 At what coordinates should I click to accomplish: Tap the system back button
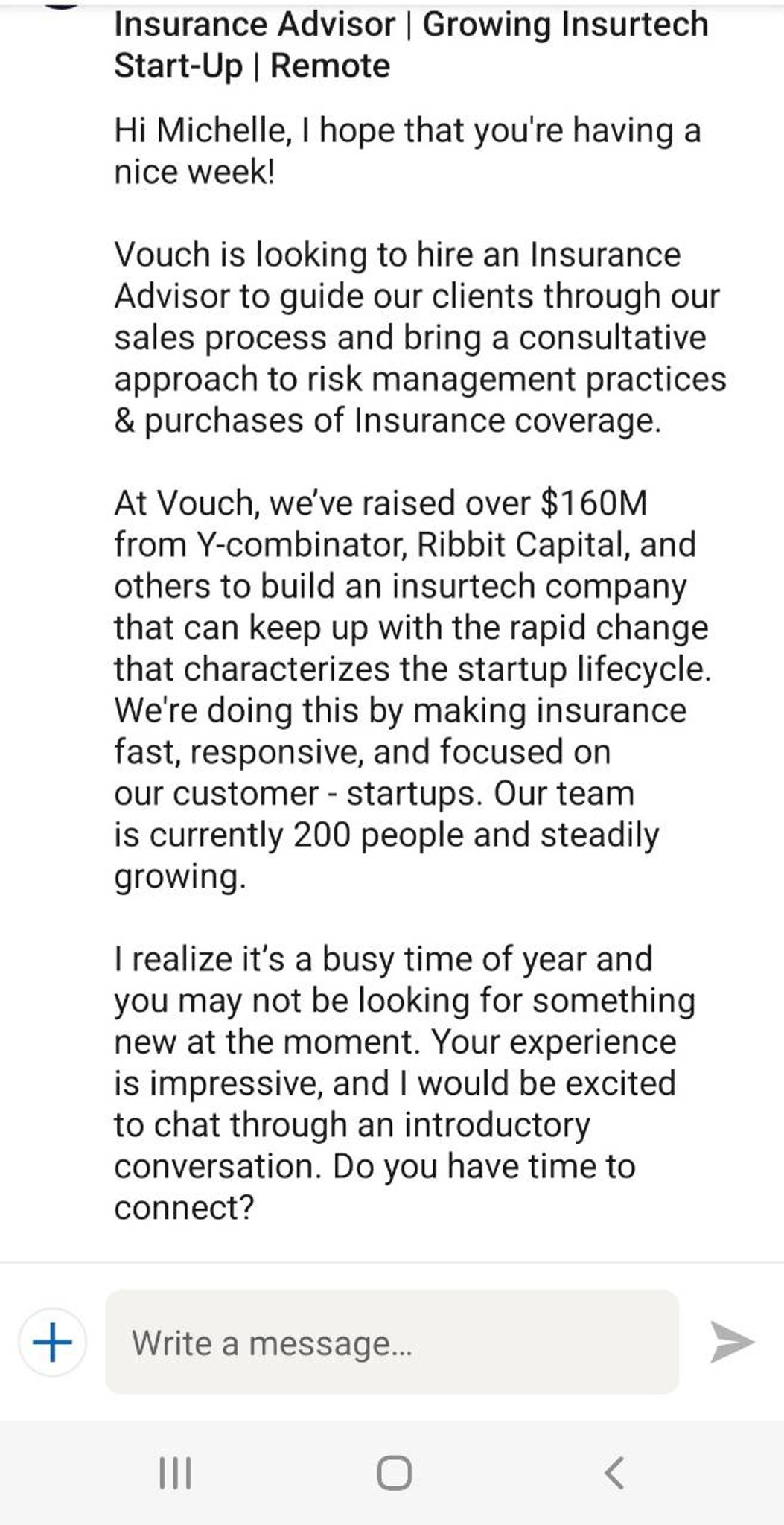[614, 1472]
